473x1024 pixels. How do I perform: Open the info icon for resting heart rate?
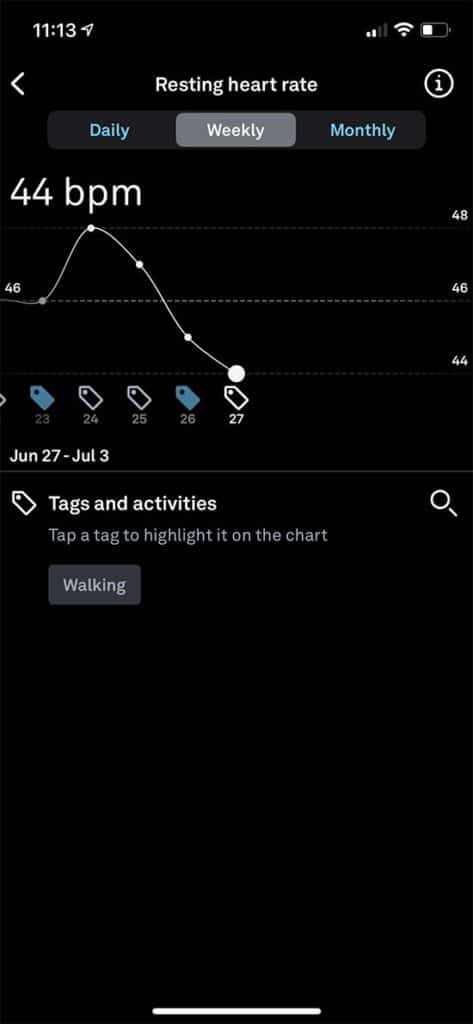(438, 84)
